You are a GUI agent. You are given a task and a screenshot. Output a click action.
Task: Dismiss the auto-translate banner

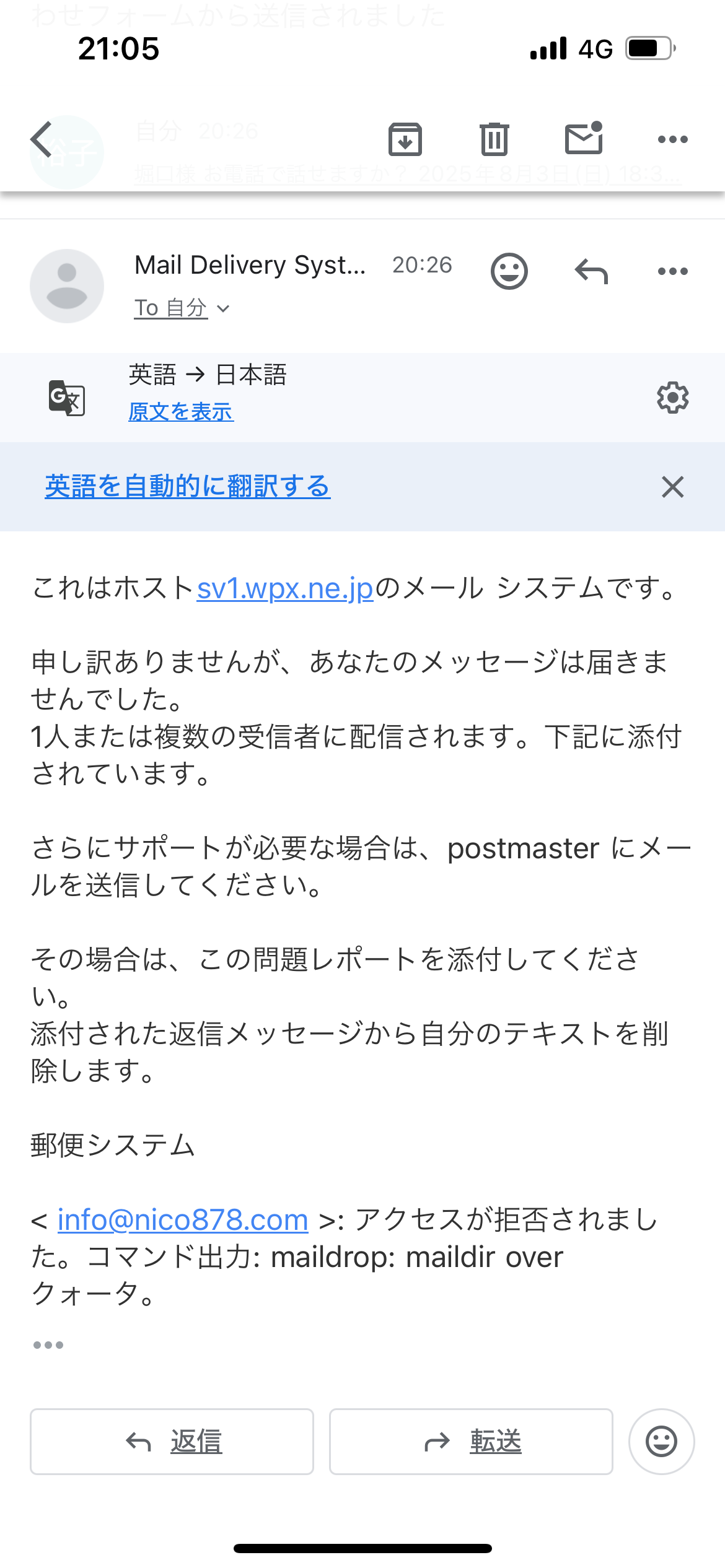pyautogui.click(x=673, y=487)
